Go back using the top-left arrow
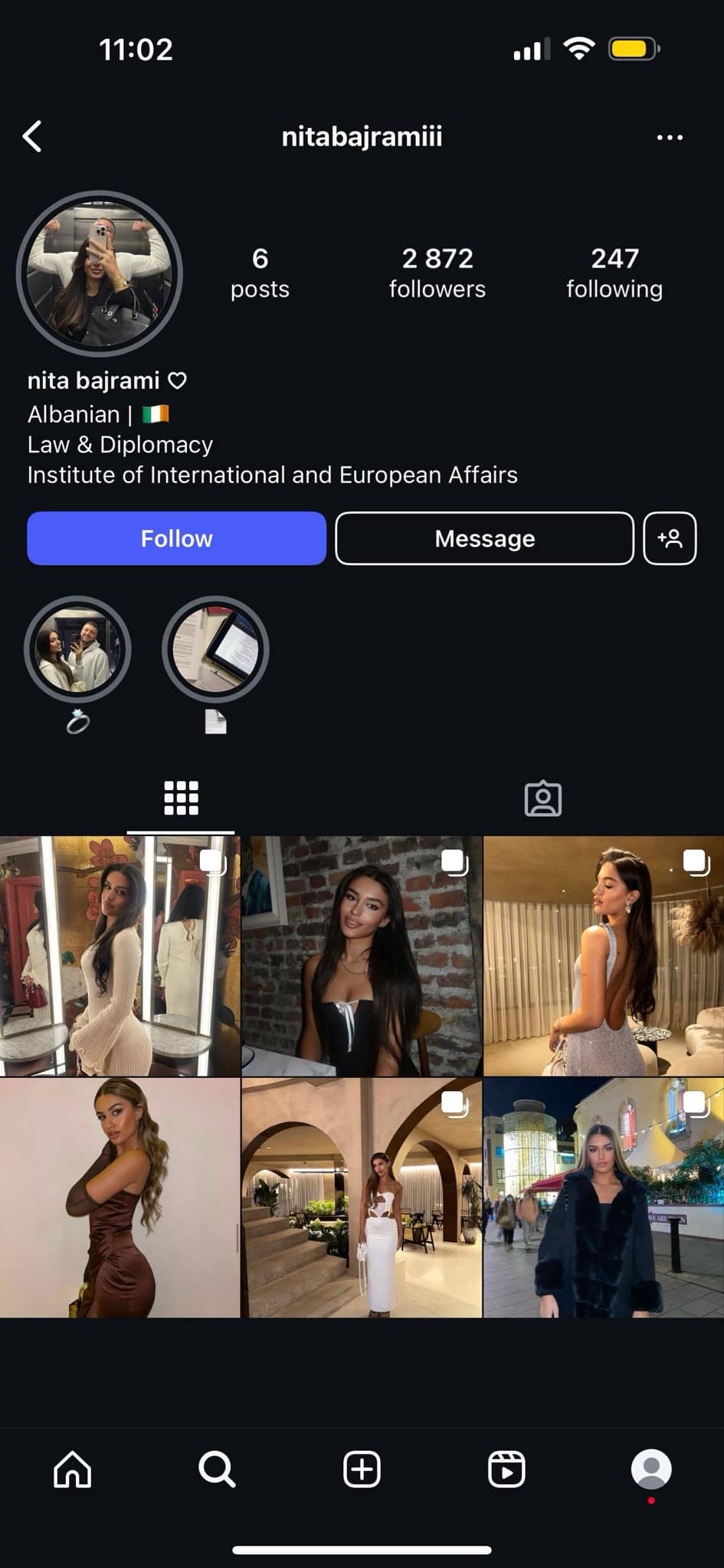This screenshot has height=1568, width=724. 32,137
